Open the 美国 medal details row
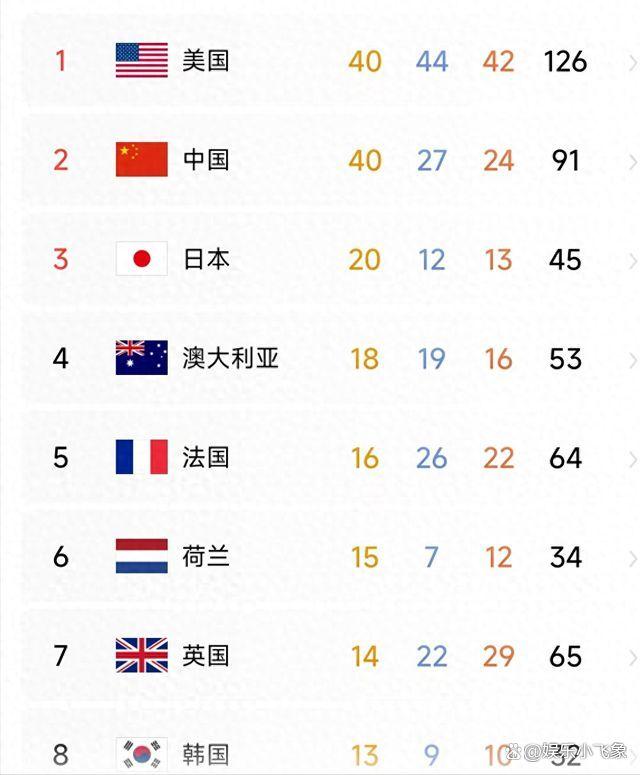 click(320, 61)
